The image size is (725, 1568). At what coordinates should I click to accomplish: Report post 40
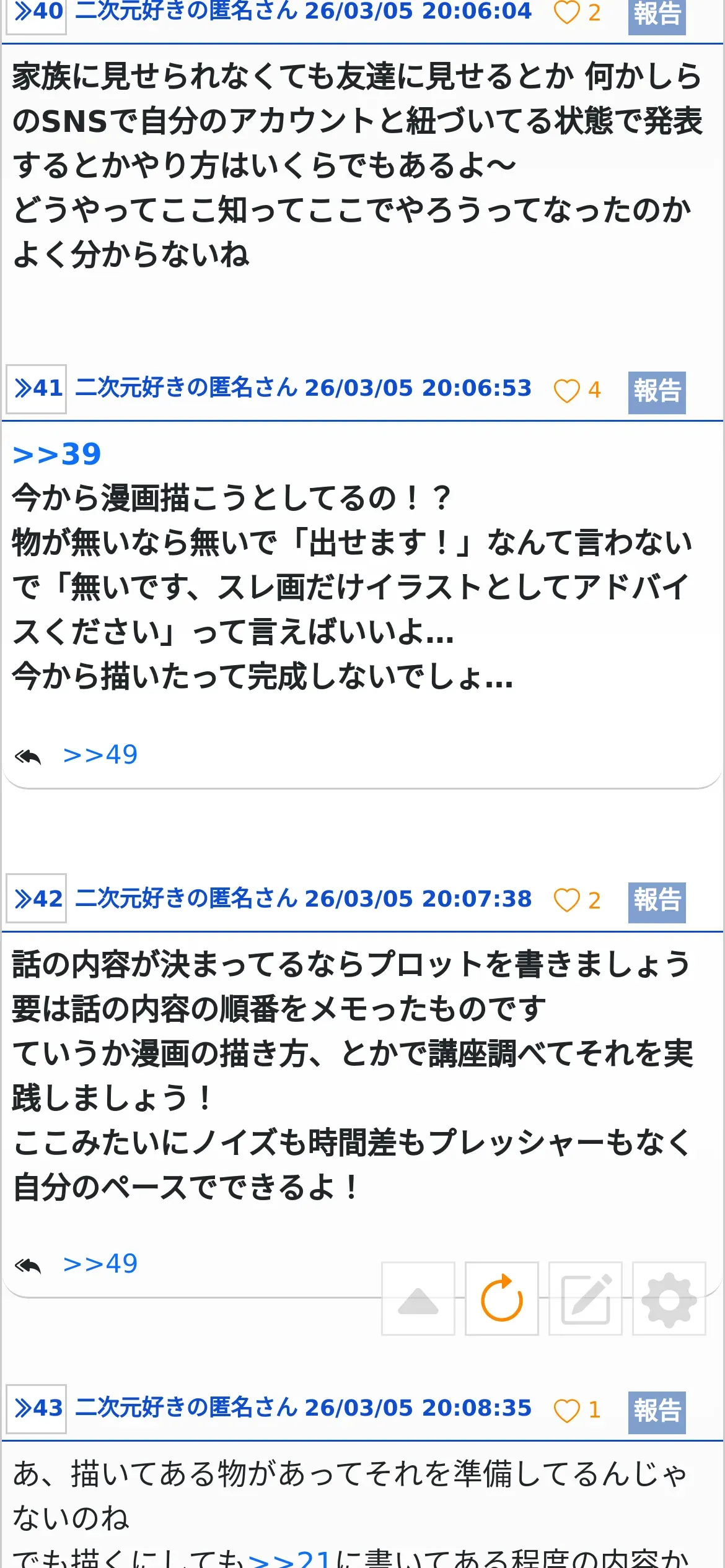pos(657,15)
